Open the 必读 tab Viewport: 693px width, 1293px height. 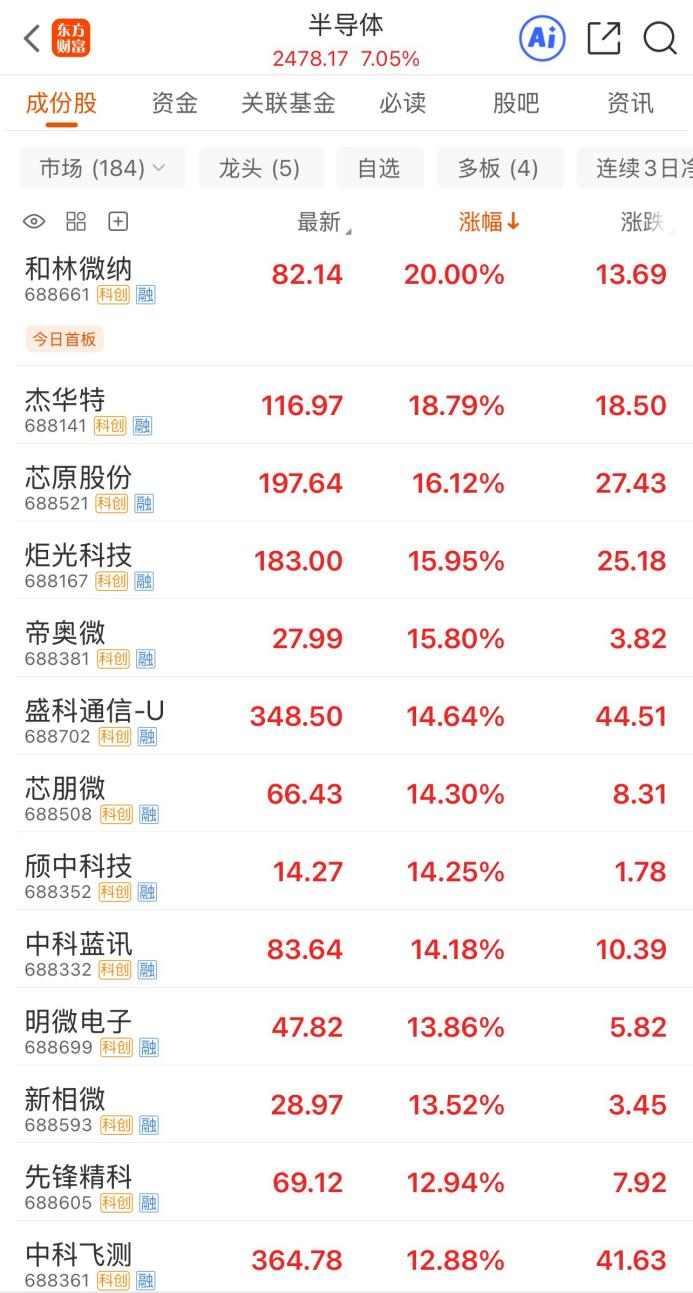[403, 103]
